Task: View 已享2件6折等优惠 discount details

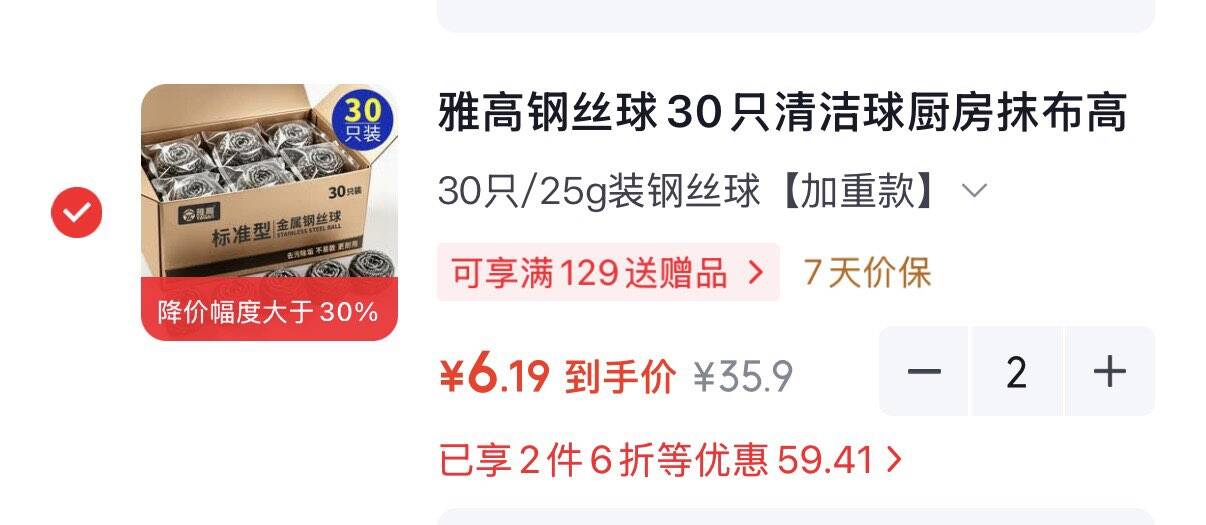Action: click(671, 460)
